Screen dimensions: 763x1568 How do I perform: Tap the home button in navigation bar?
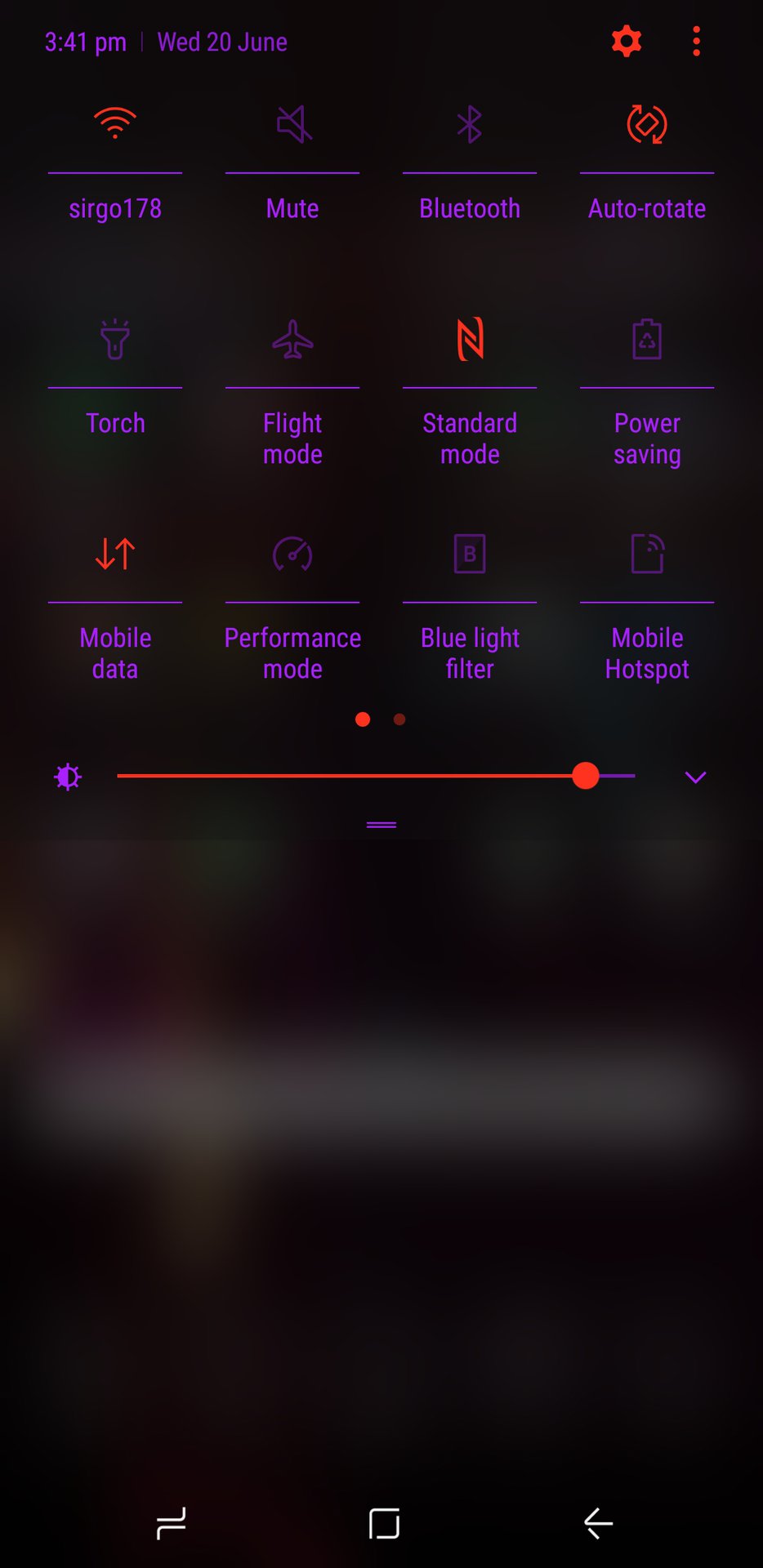[383, 1523]
